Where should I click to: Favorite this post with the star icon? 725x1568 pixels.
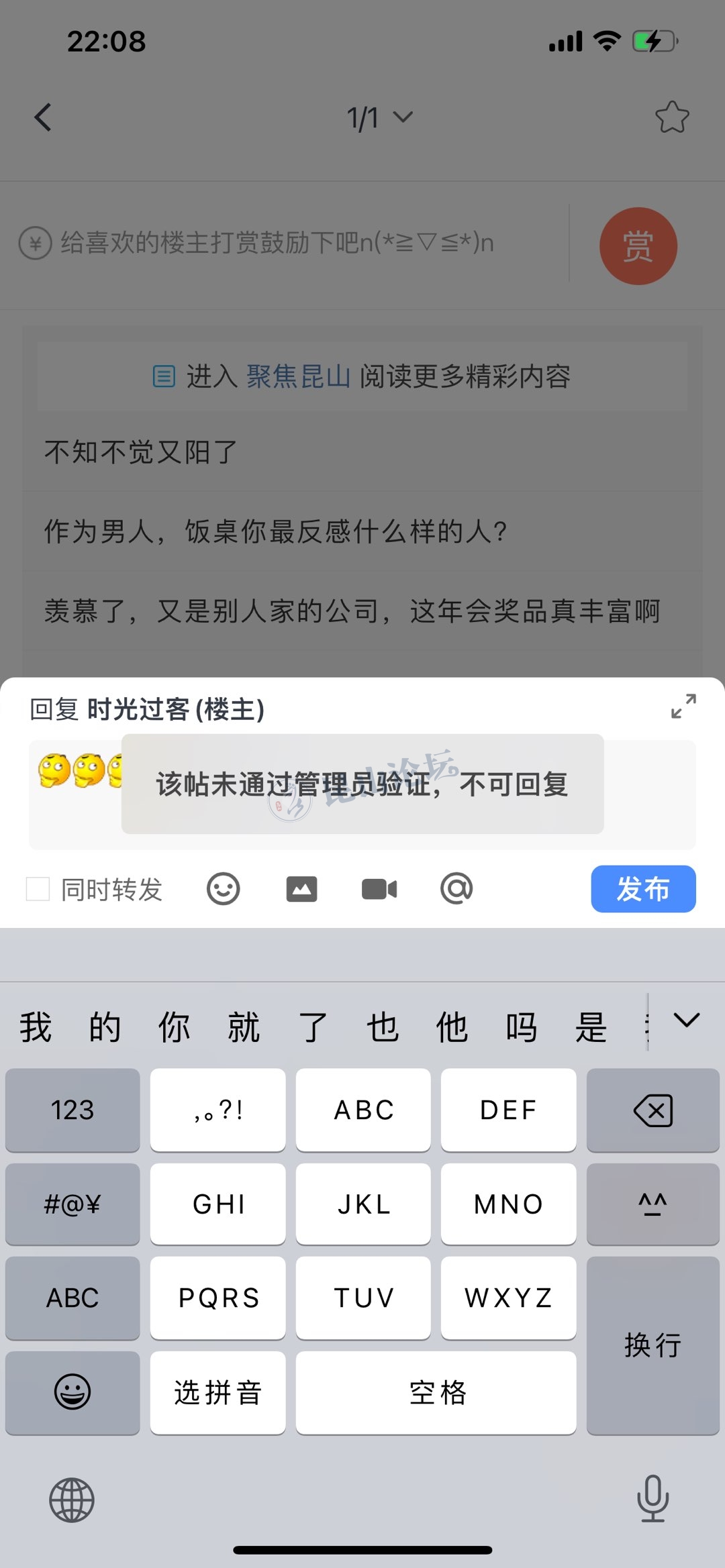point(671,117)
